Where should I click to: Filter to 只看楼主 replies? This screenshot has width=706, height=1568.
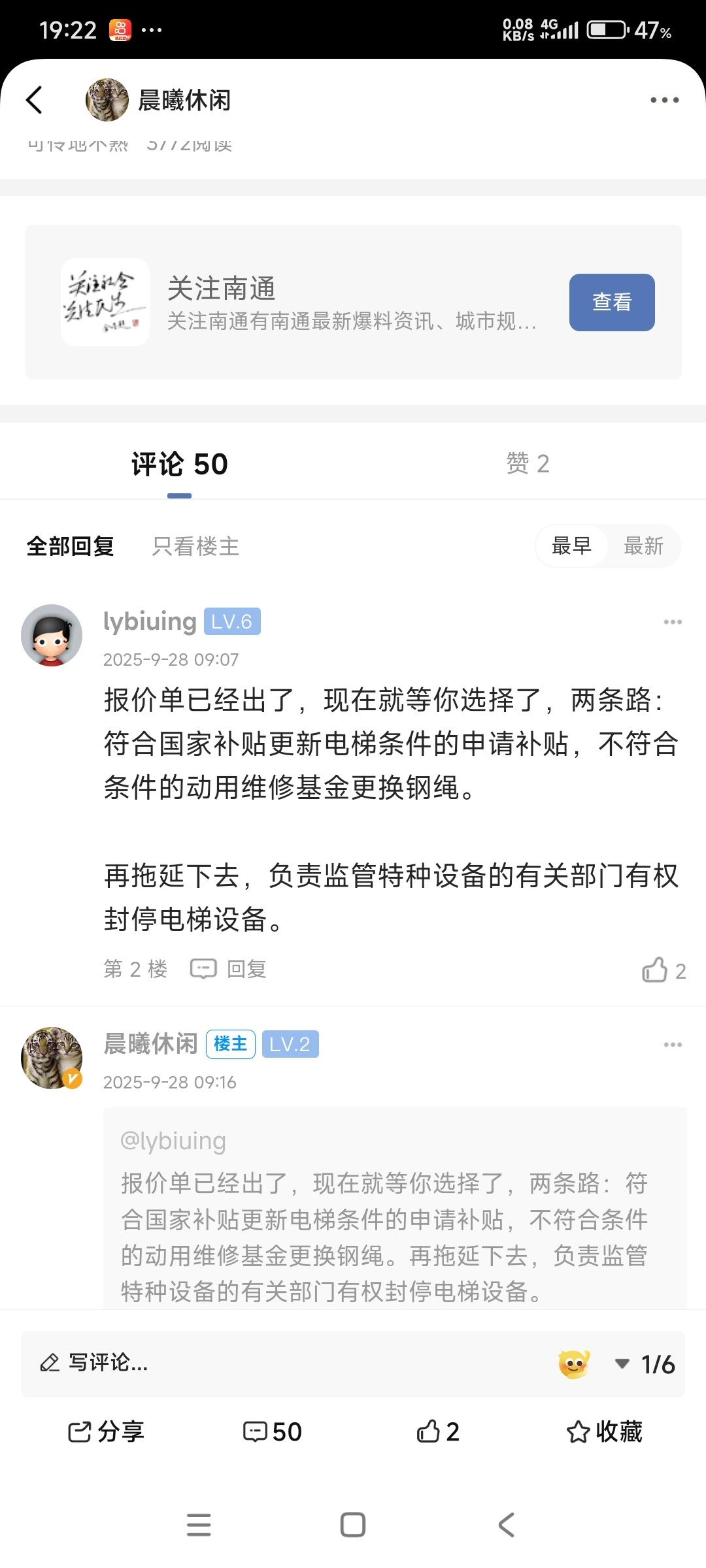click(x=195, y=546)
